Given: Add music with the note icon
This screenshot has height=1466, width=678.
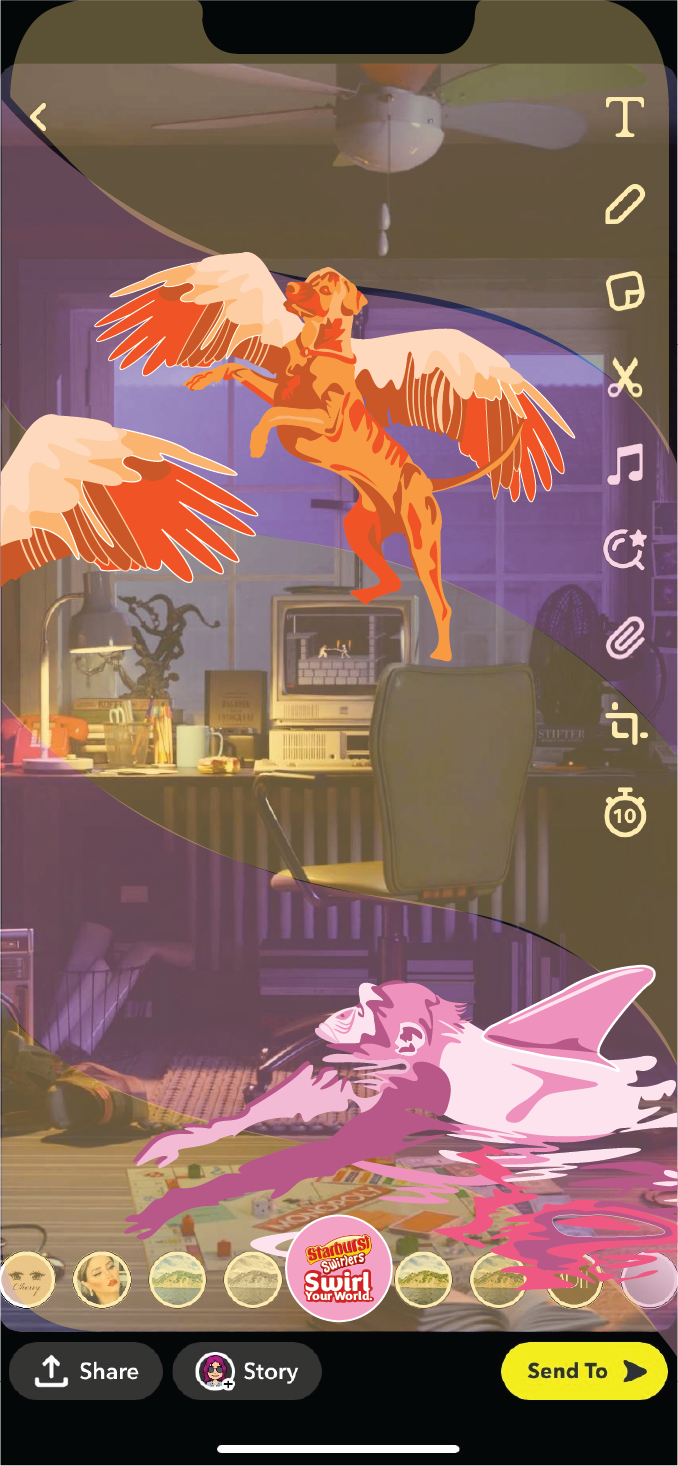Looking at the screenshot, I should 626,466.
